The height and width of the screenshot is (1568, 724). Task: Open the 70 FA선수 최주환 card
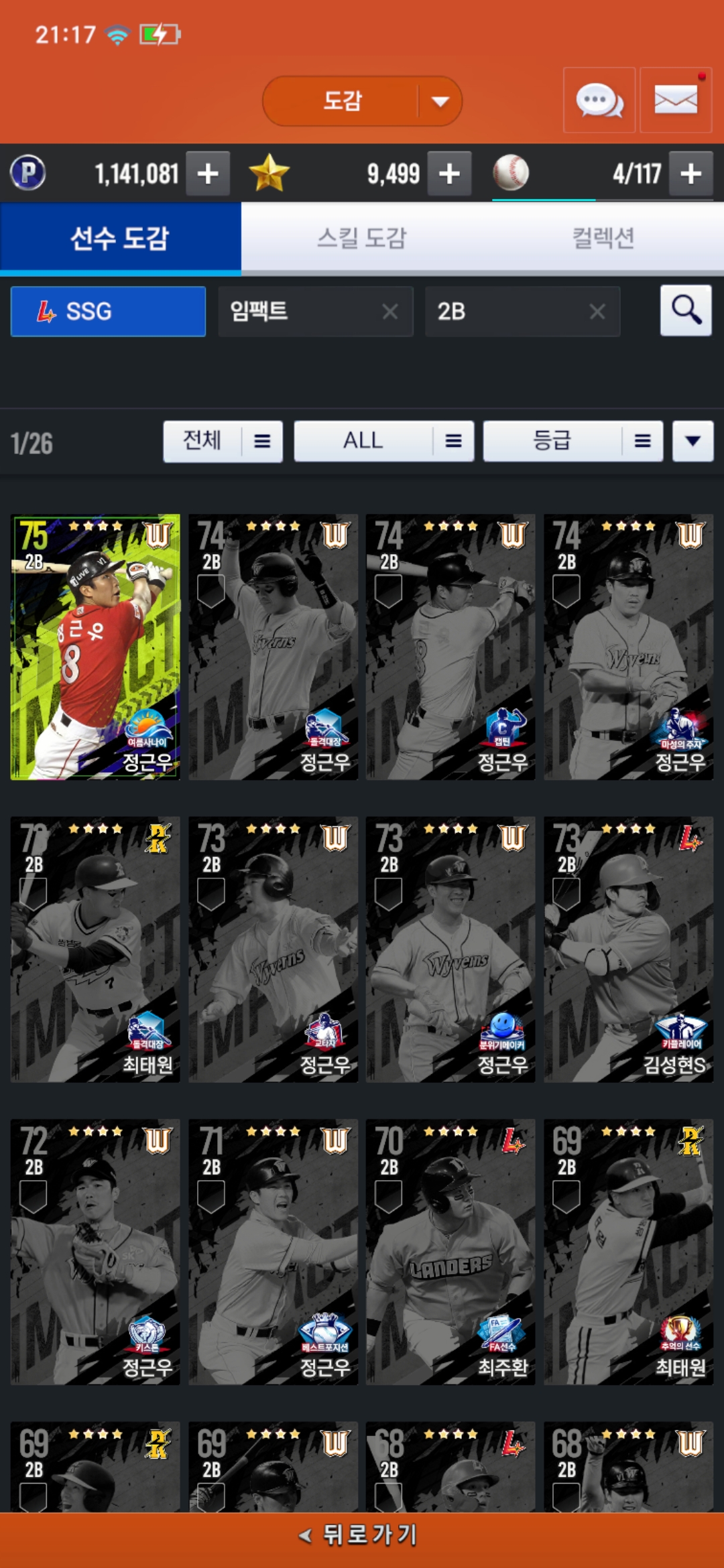450,1252
